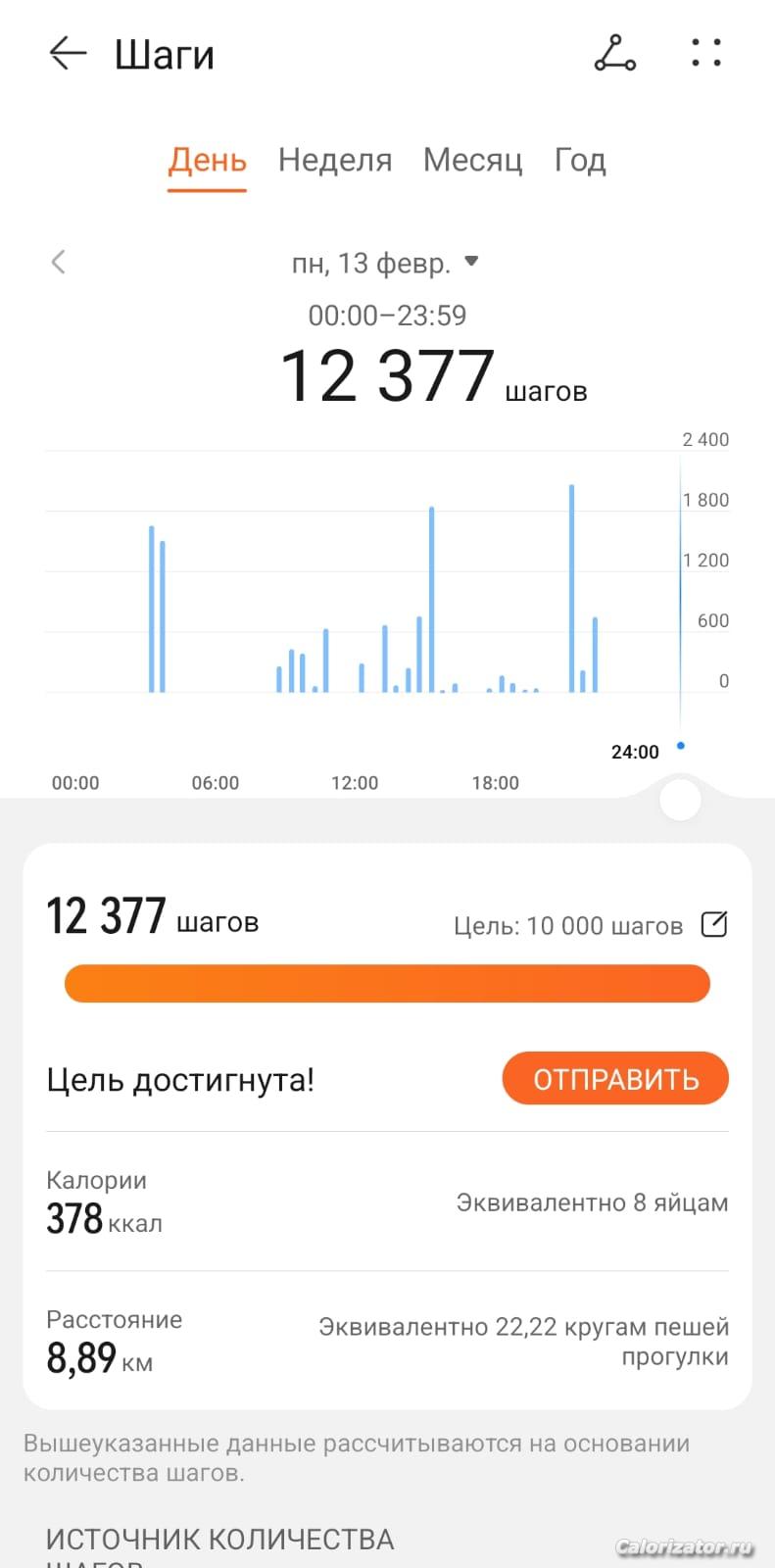Open date picker for пн, 13 февр.
The width and height of the screenshot is (775, 1568).
coord(385,263)
